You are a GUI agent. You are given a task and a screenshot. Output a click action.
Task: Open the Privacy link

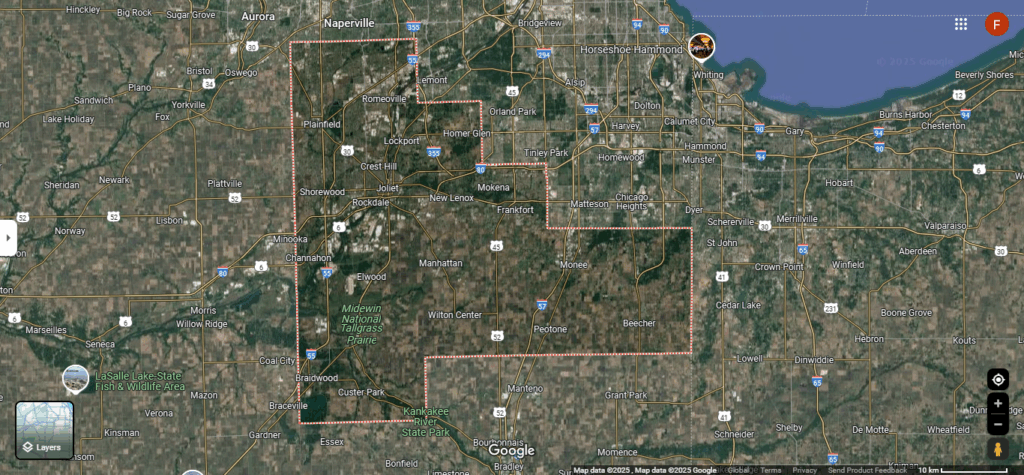804,470
